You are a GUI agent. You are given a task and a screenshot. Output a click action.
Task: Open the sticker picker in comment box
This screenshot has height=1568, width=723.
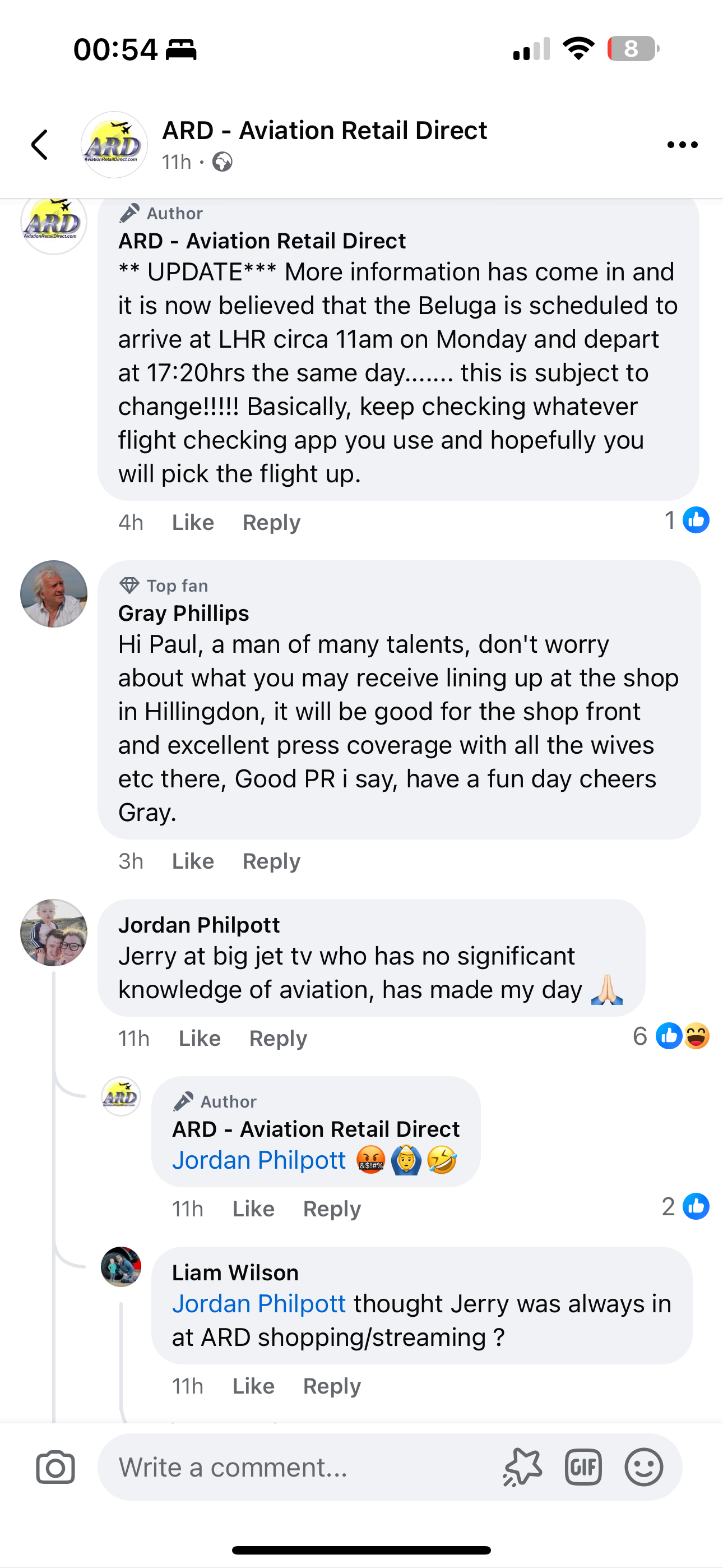click(522, 1467)
